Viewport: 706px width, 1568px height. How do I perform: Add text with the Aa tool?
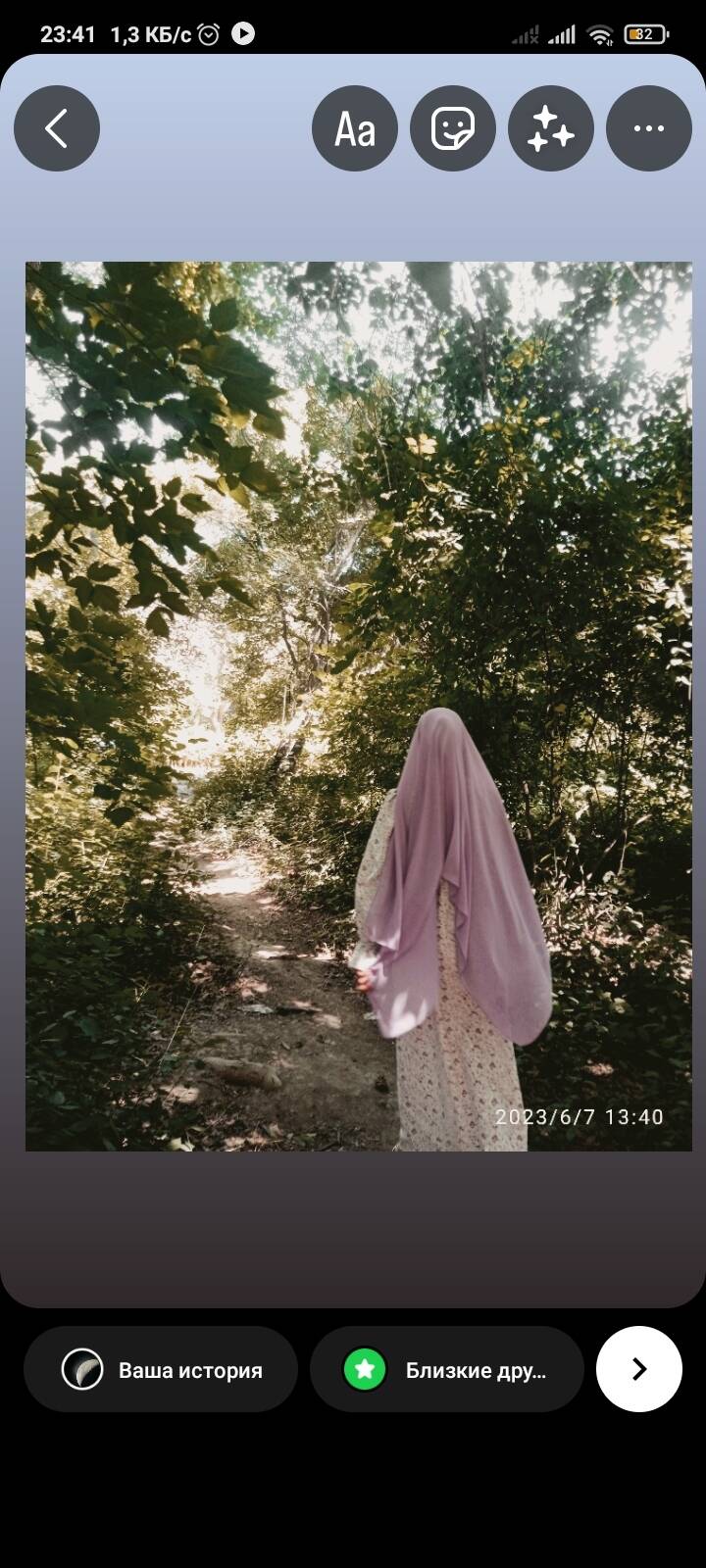(x=355, y=128)
